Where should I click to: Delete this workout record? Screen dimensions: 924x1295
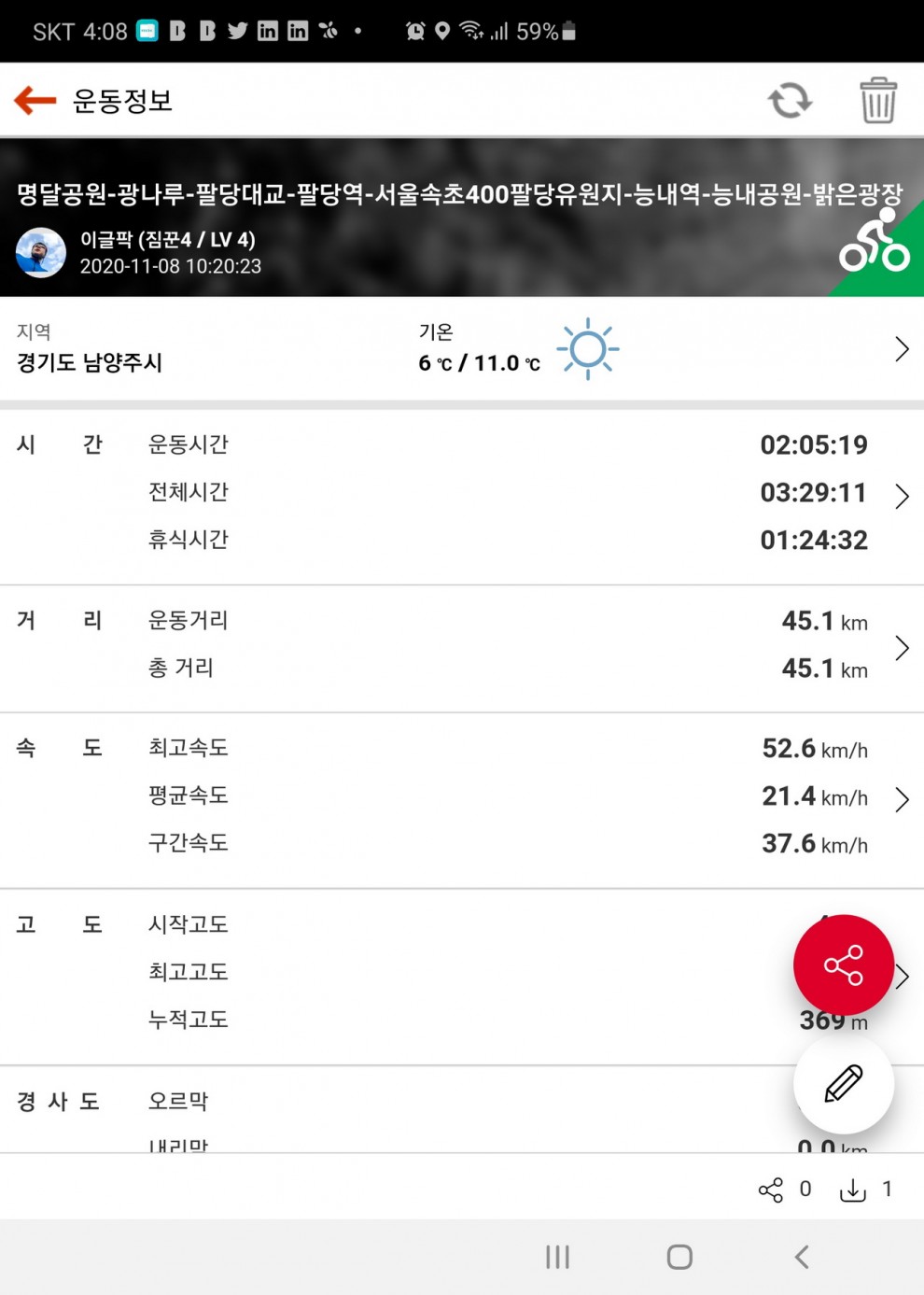[877, 100]
